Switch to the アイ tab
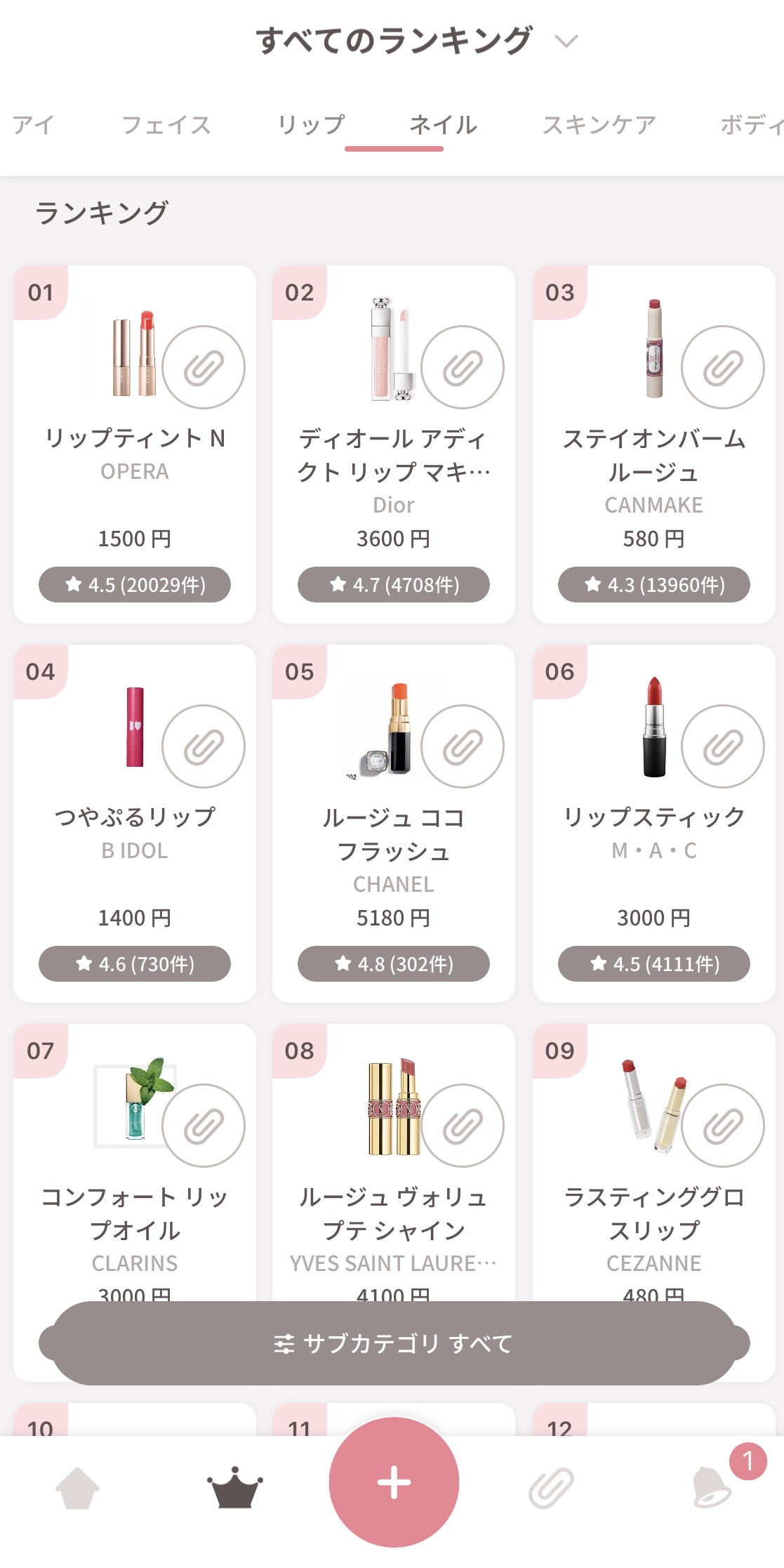784x1568 pixels. click(x=33, y=125)
